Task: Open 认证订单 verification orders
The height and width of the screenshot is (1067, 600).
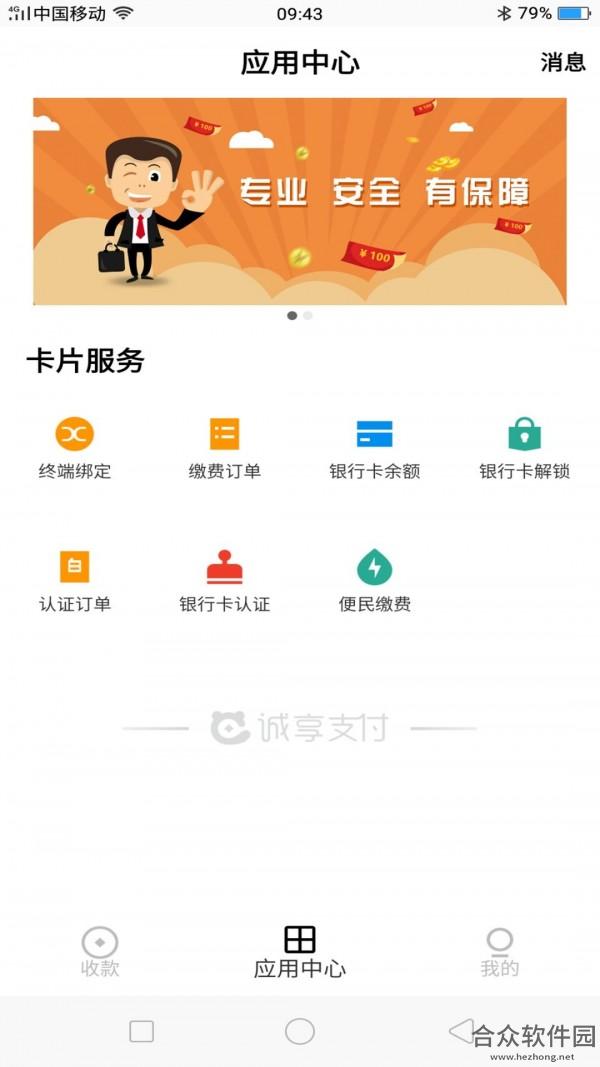Action: [75, 581]
